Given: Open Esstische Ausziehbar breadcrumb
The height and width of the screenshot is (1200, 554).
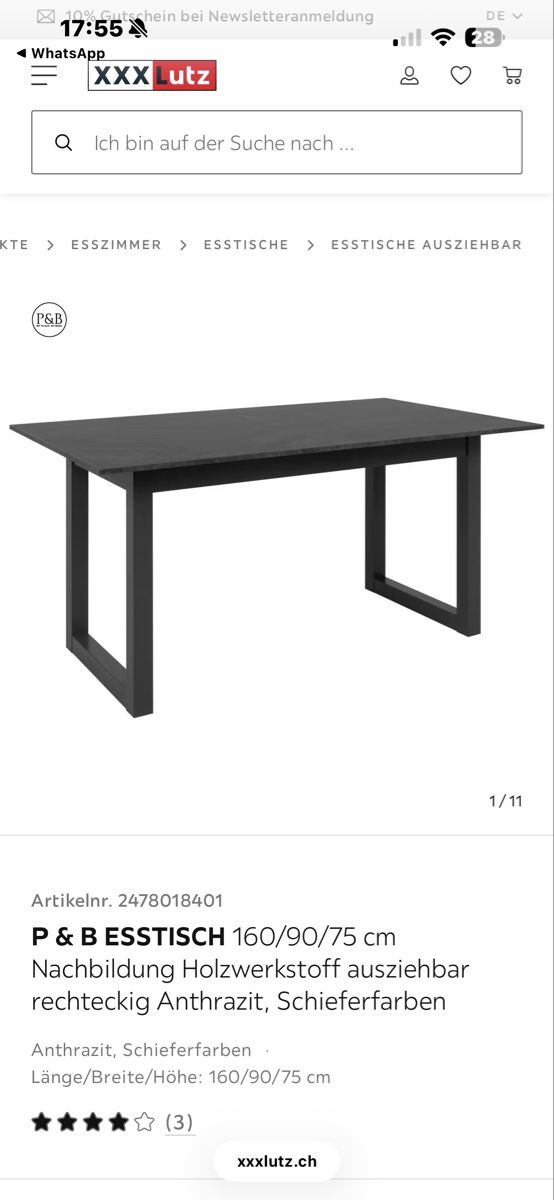Looking at the screenshot, I should 426,245.
